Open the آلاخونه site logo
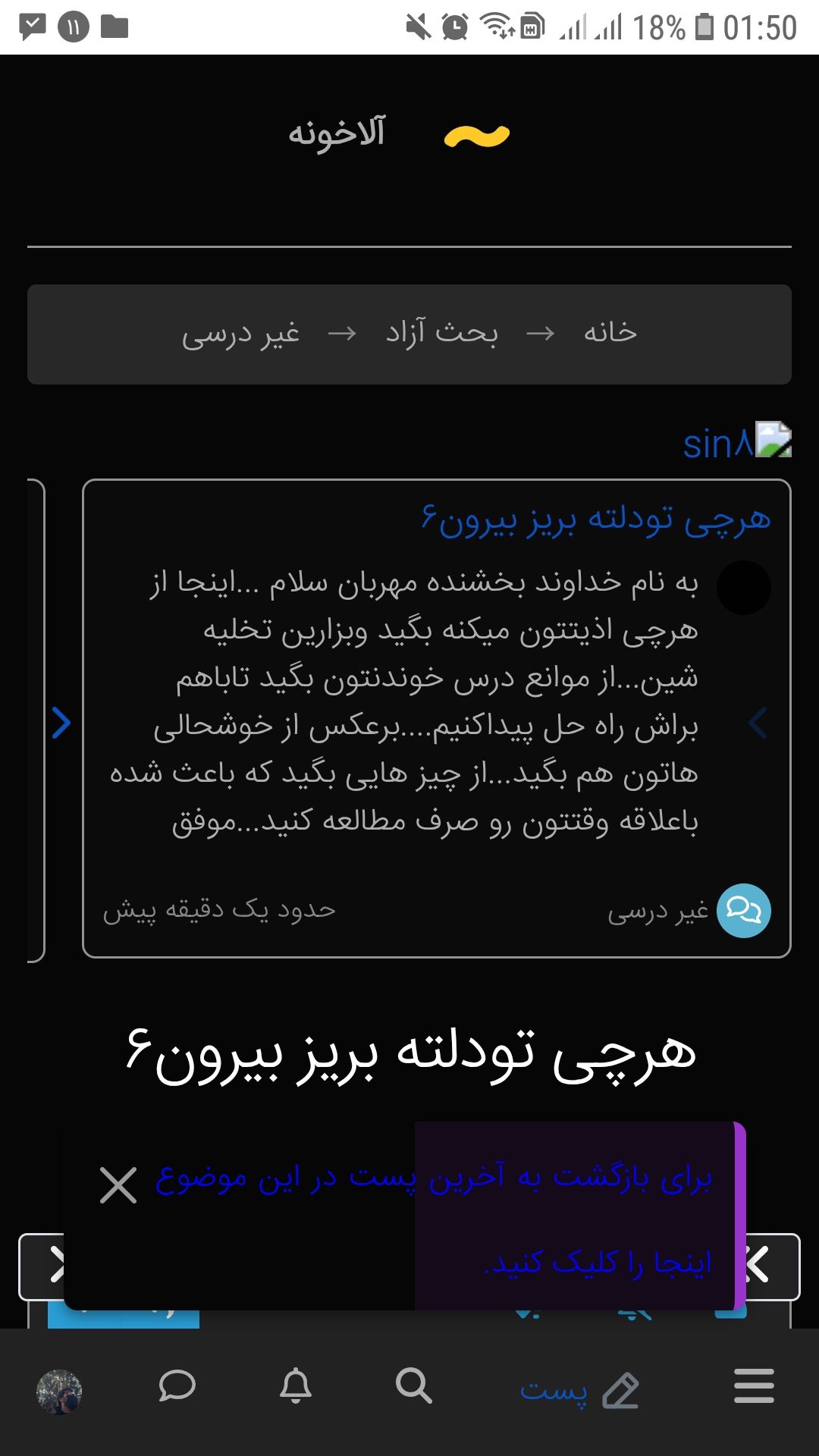Screen dimensions: 819x1456 coord(398,135)
